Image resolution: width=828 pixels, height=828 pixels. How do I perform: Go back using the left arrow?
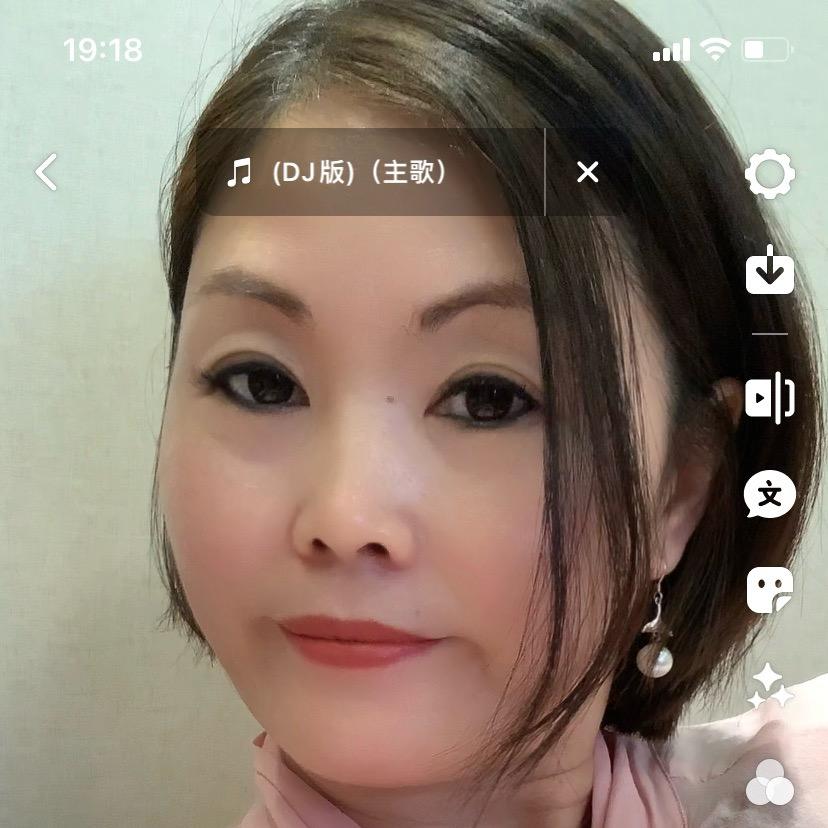tap(46, 172)
